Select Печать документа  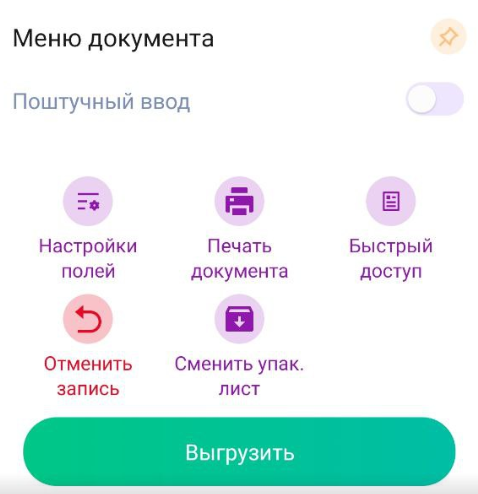239,229
